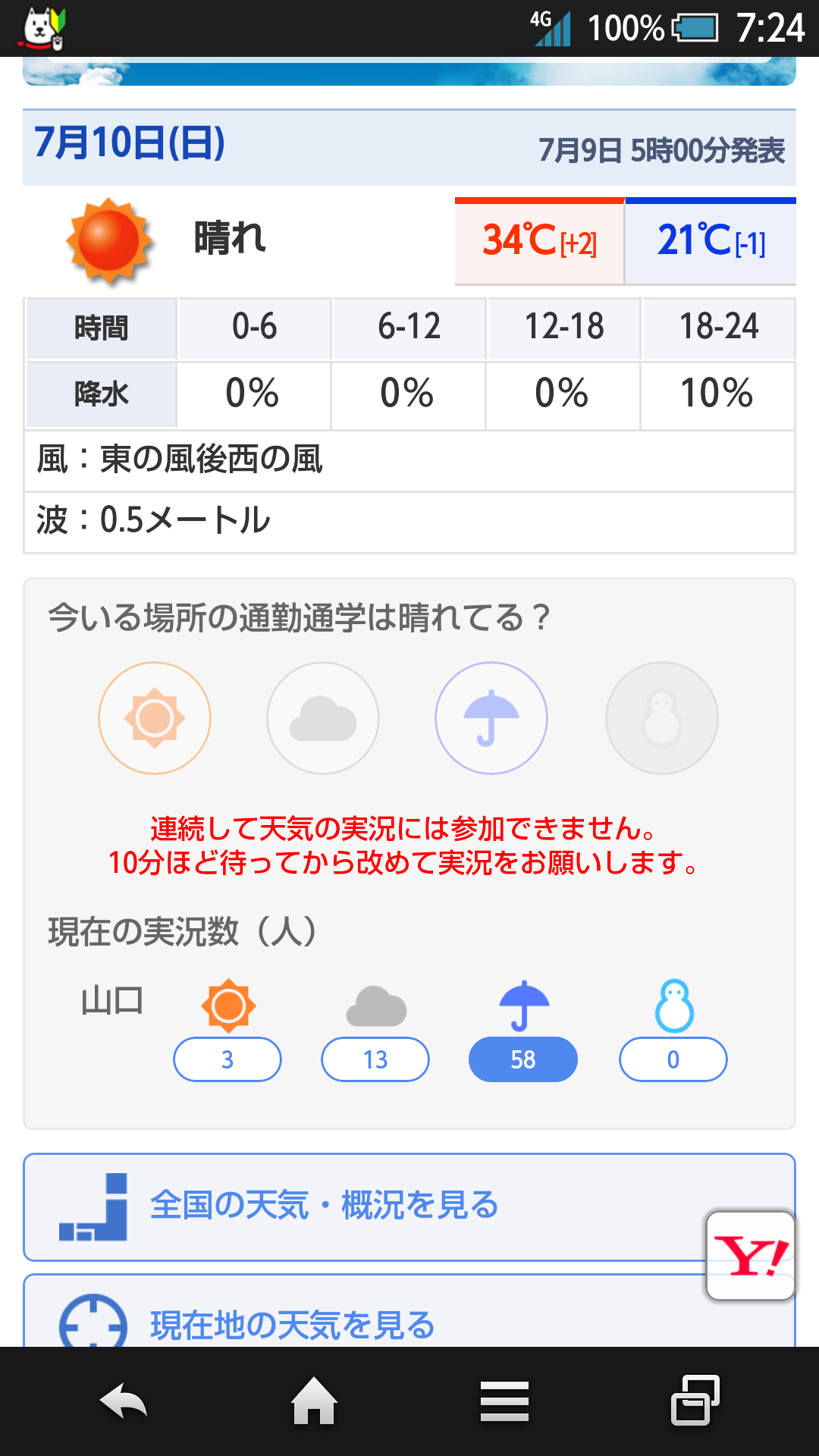Report rainy weather with the umbrella icon
Viewport: 819px width, 1456px height.
click(491, 718)
